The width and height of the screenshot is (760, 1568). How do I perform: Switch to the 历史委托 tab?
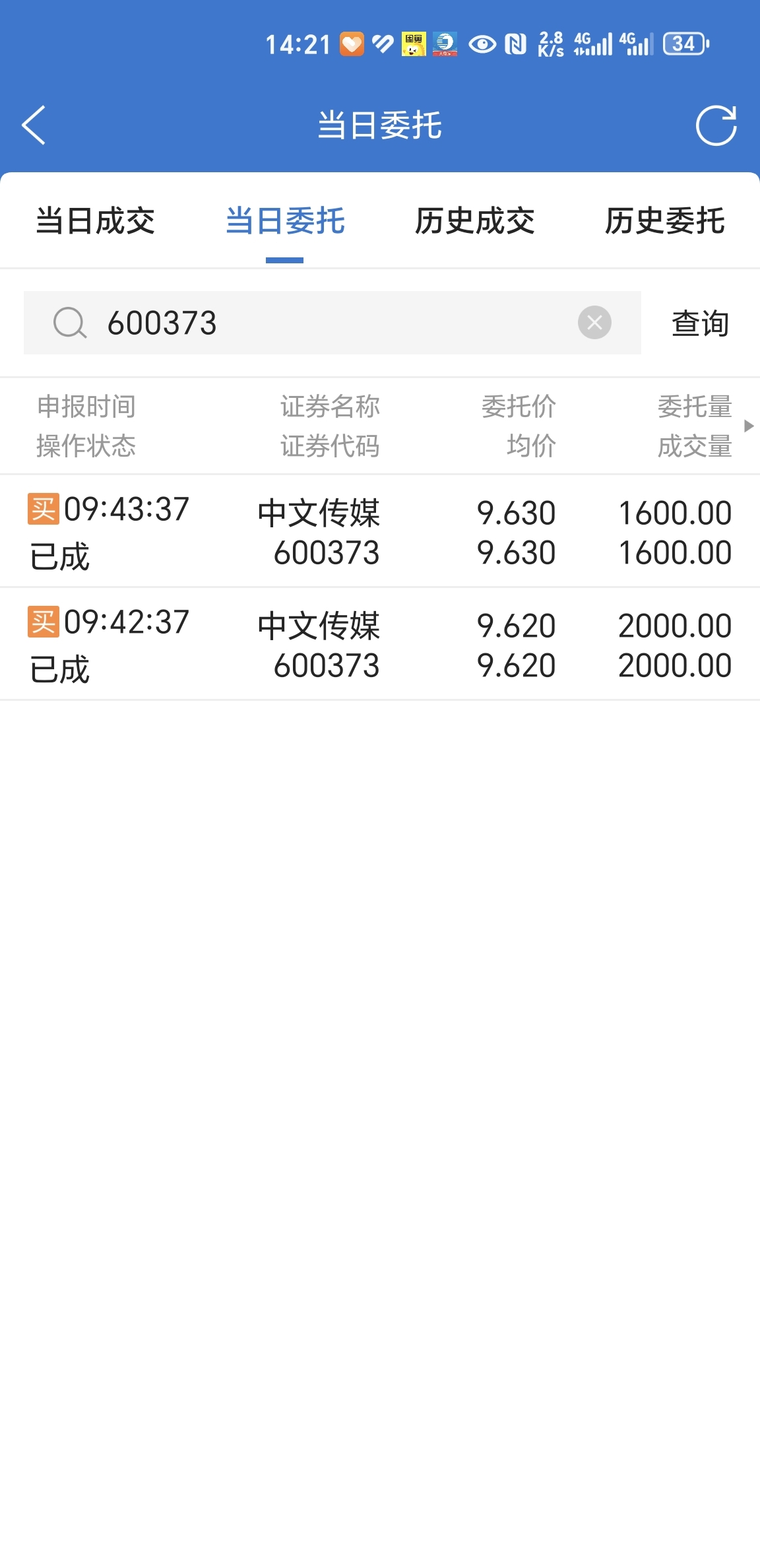pos(665,220)
